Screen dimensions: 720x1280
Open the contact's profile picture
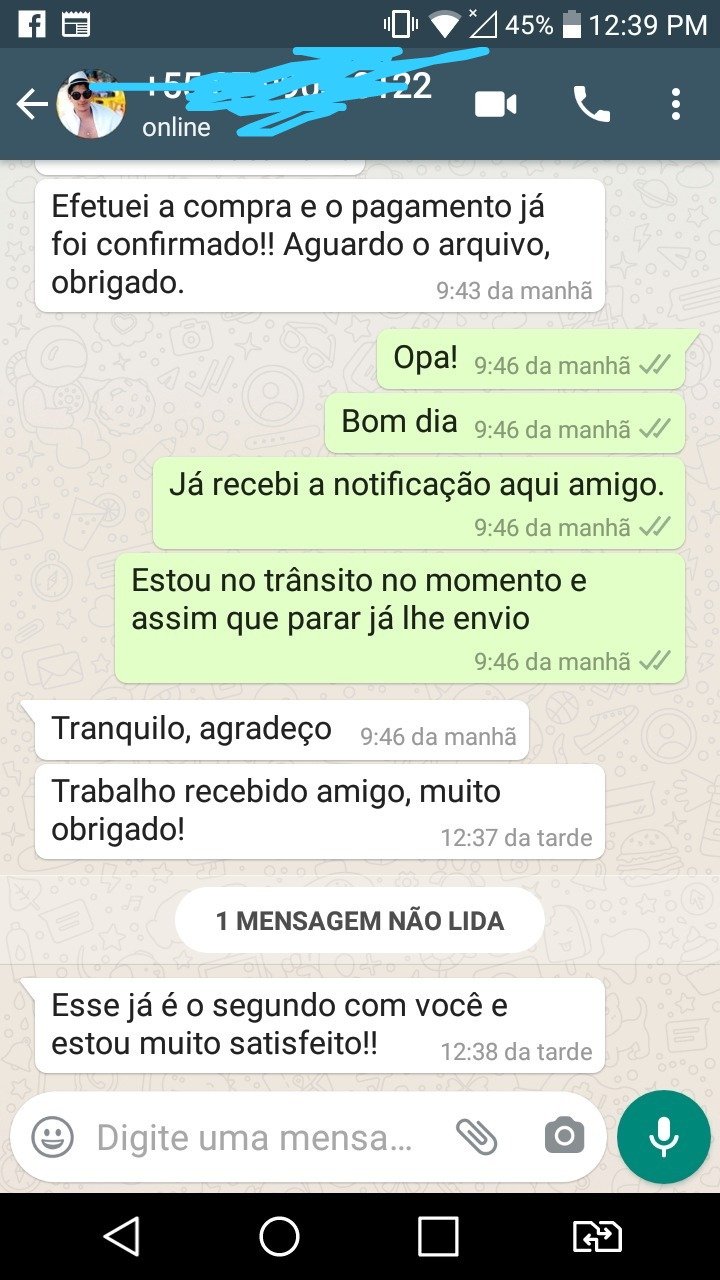91,104
